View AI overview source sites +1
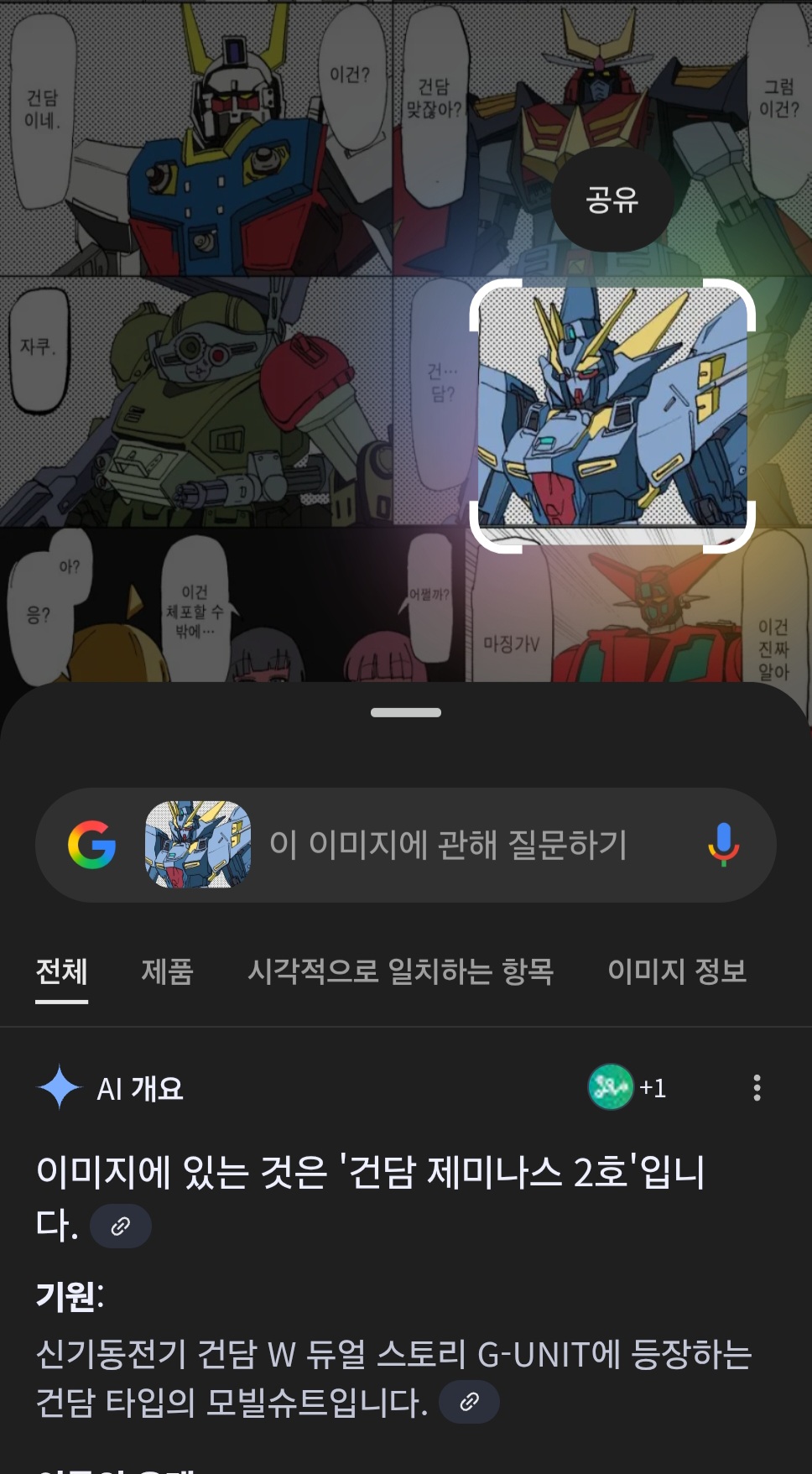This screenshot has width=812, height=1474. [x=628, y=1087]
